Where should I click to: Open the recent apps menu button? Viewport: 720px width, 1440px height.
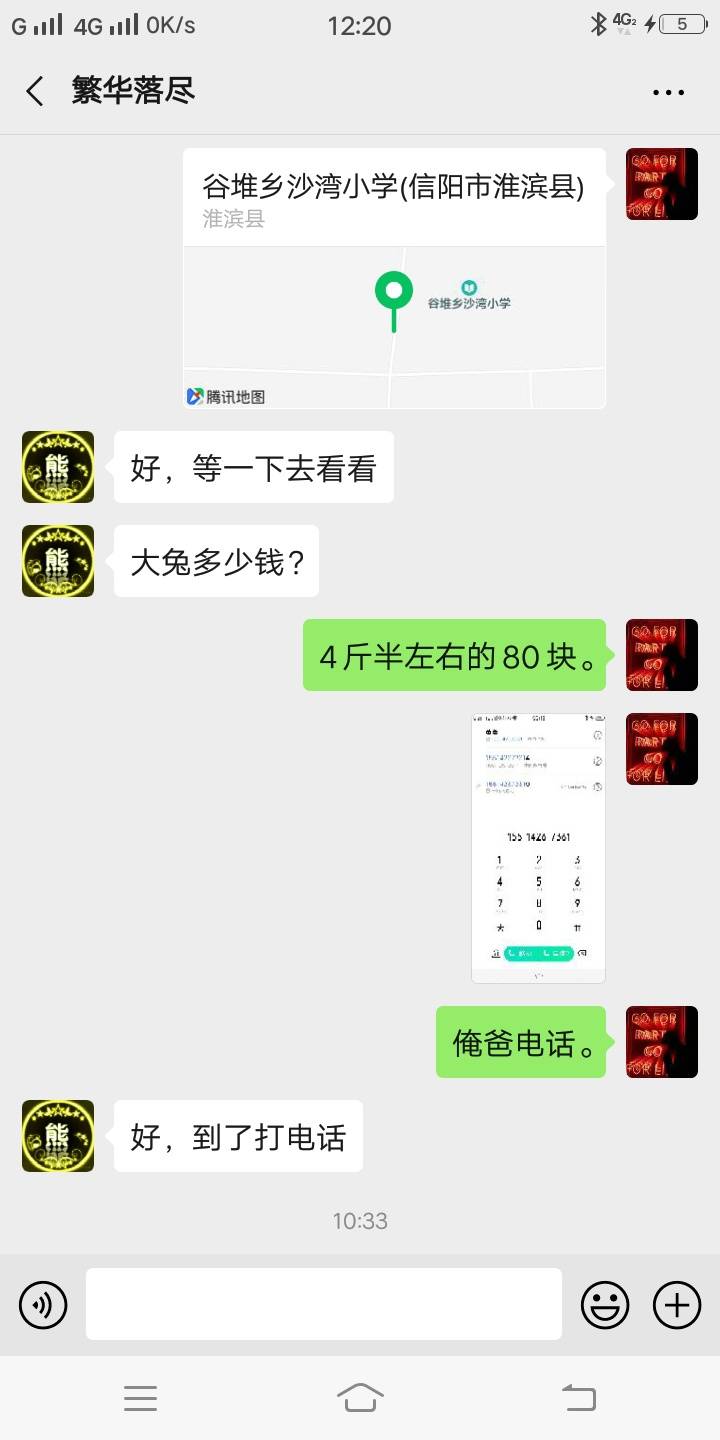[x=140, y=1397]
